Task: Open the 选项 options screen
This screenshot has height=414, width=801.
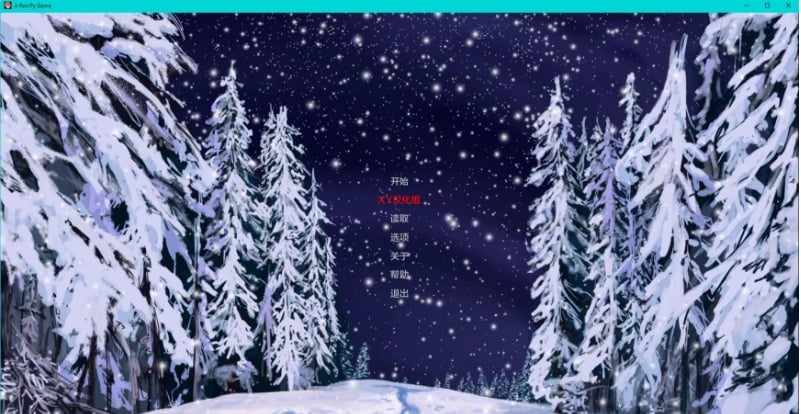Action: pos(399,237)
